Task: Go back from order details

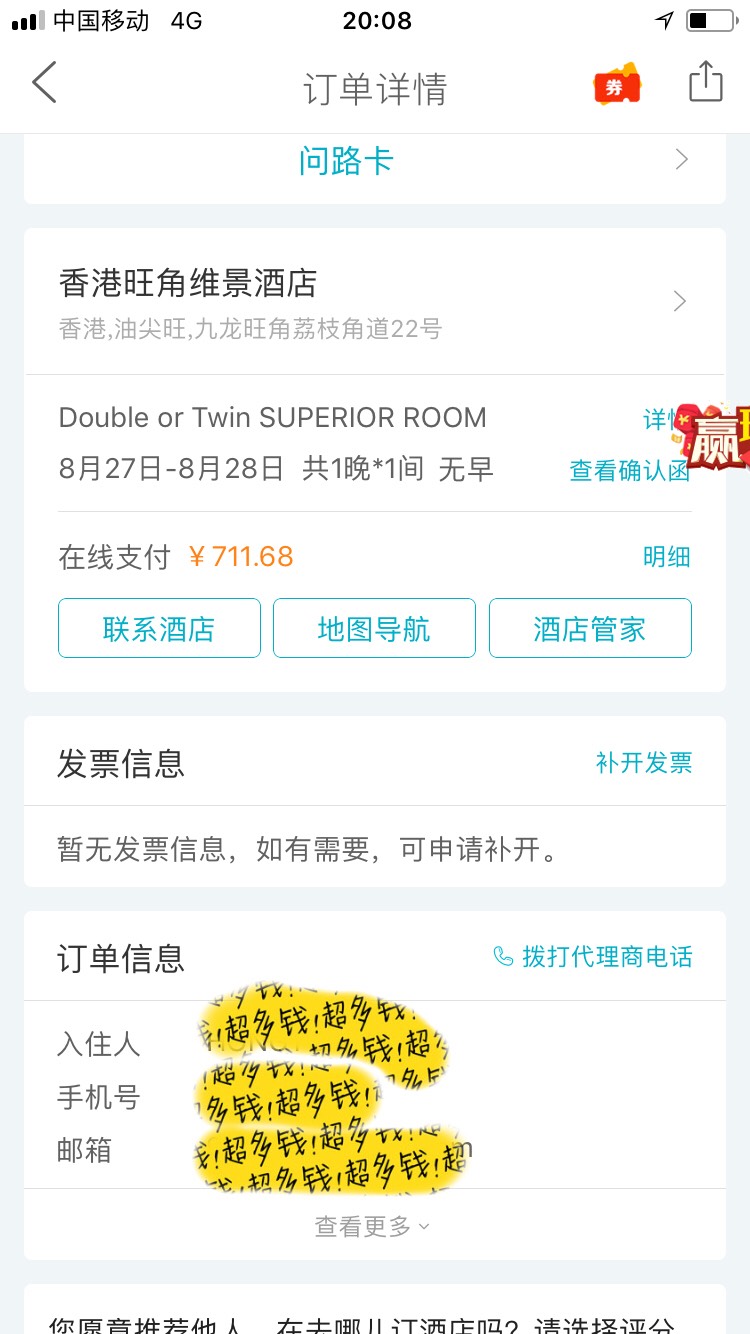Action: pos(44,84)
